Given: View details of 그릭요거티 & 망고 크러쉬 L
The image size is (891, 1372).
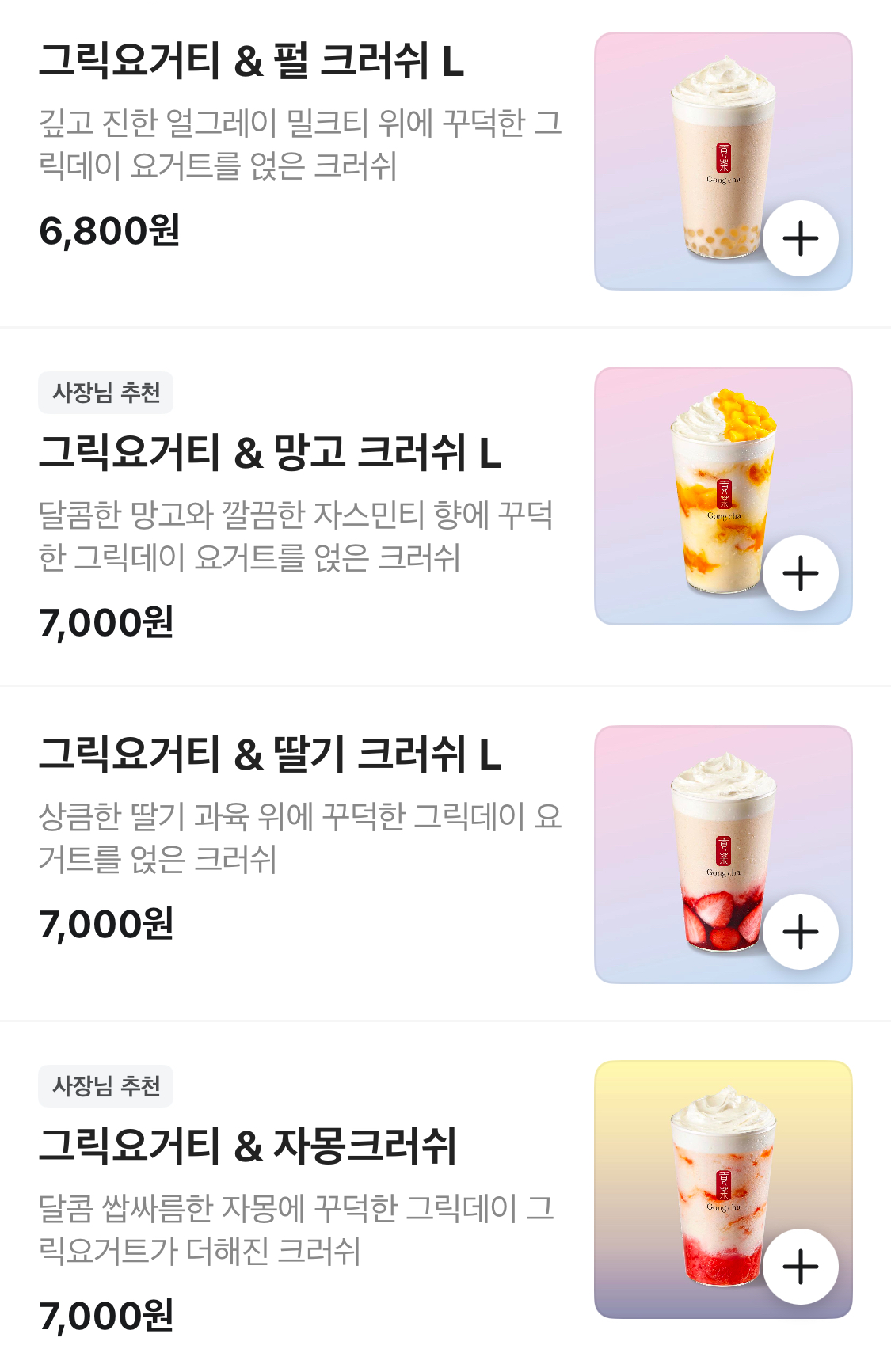Looking at the screenshot, I should click(x=269, y=453).
